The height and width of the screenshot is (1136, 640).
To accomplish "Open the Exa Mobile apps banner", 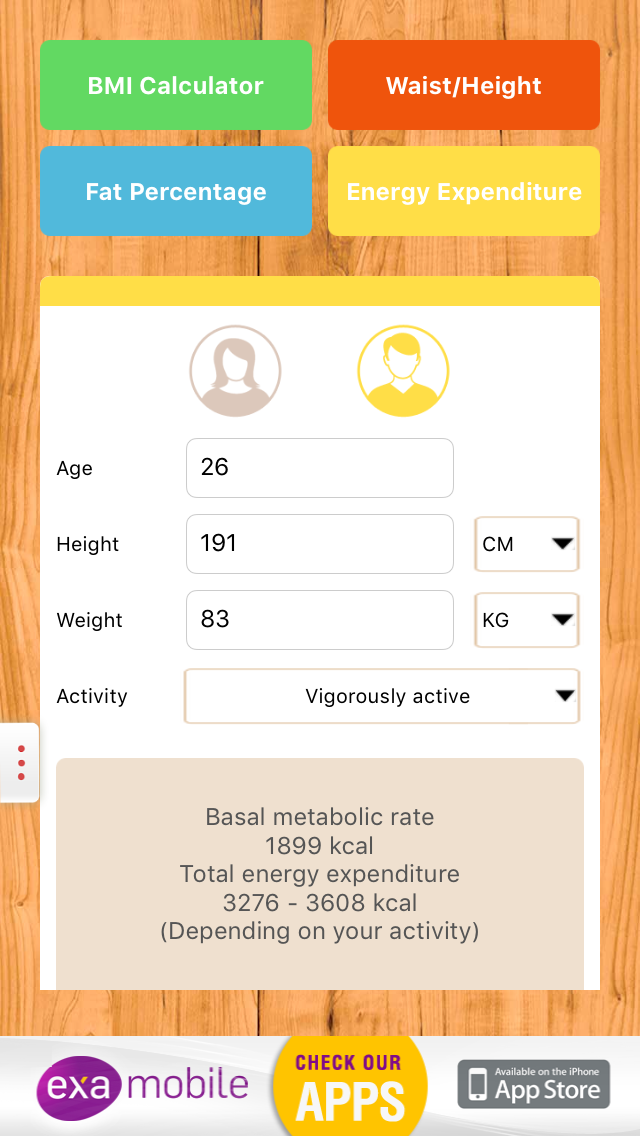I will (x=320, y=1086).
